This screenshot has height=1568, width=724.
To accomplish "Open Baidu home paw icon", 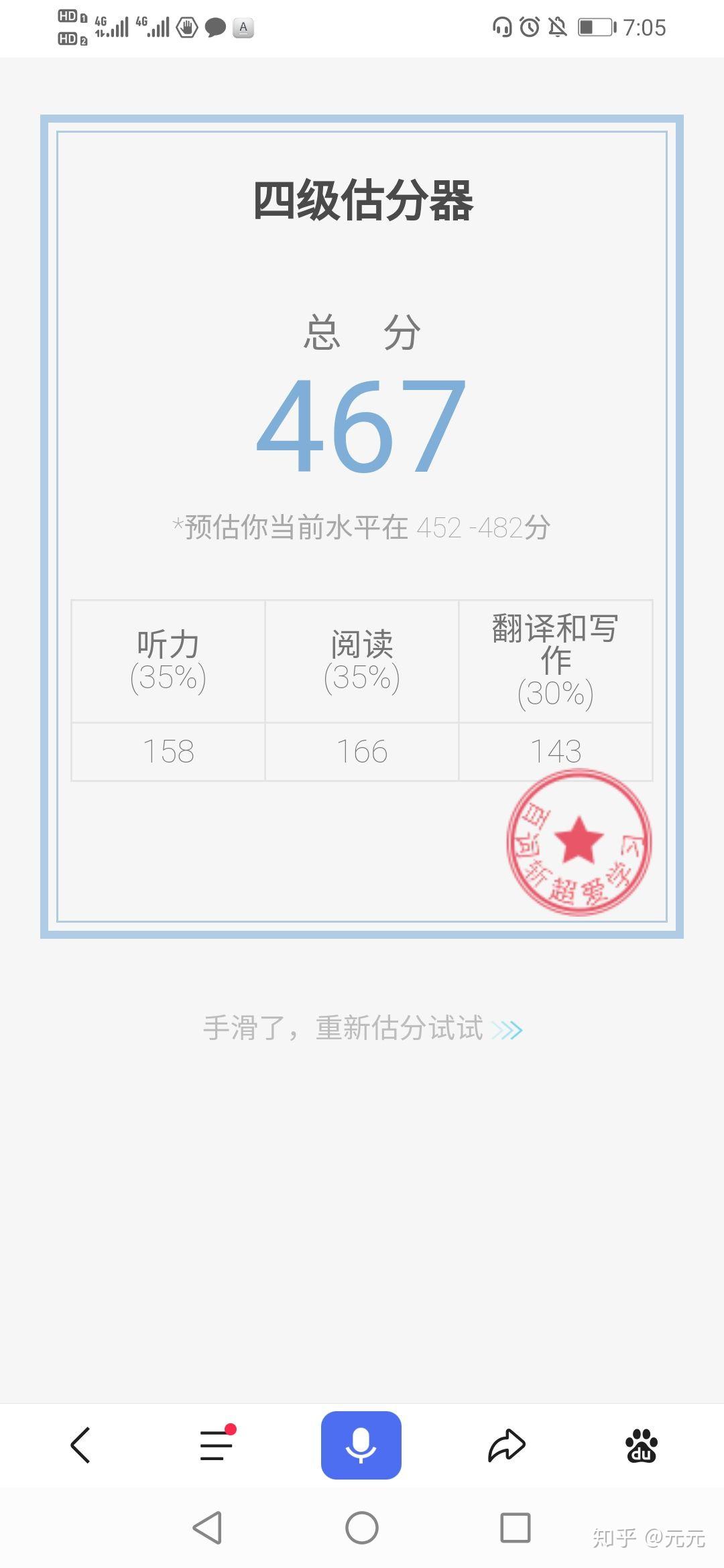I will 642,1445.
